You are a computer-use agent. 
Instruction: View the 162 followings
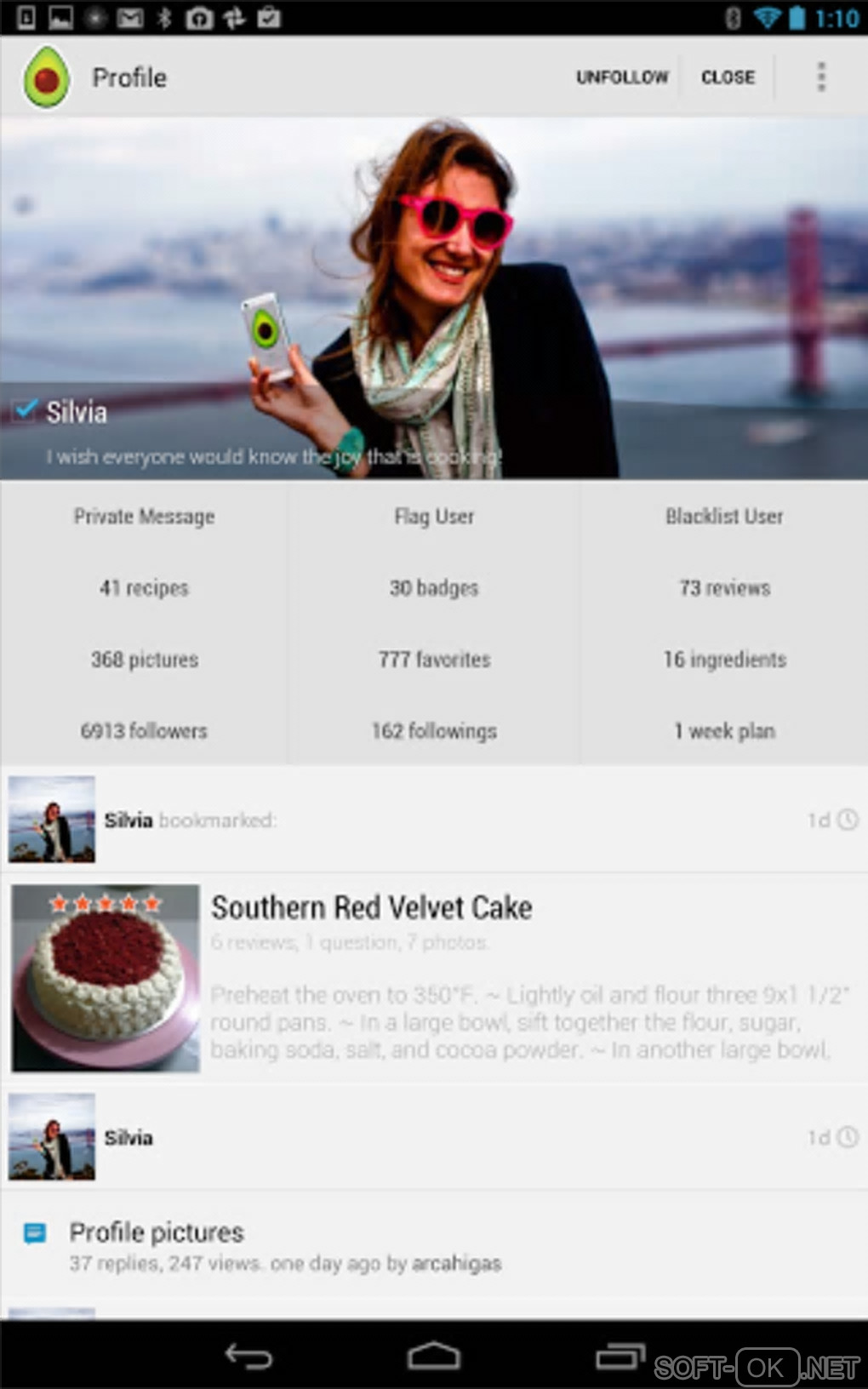tap(434, 731)
